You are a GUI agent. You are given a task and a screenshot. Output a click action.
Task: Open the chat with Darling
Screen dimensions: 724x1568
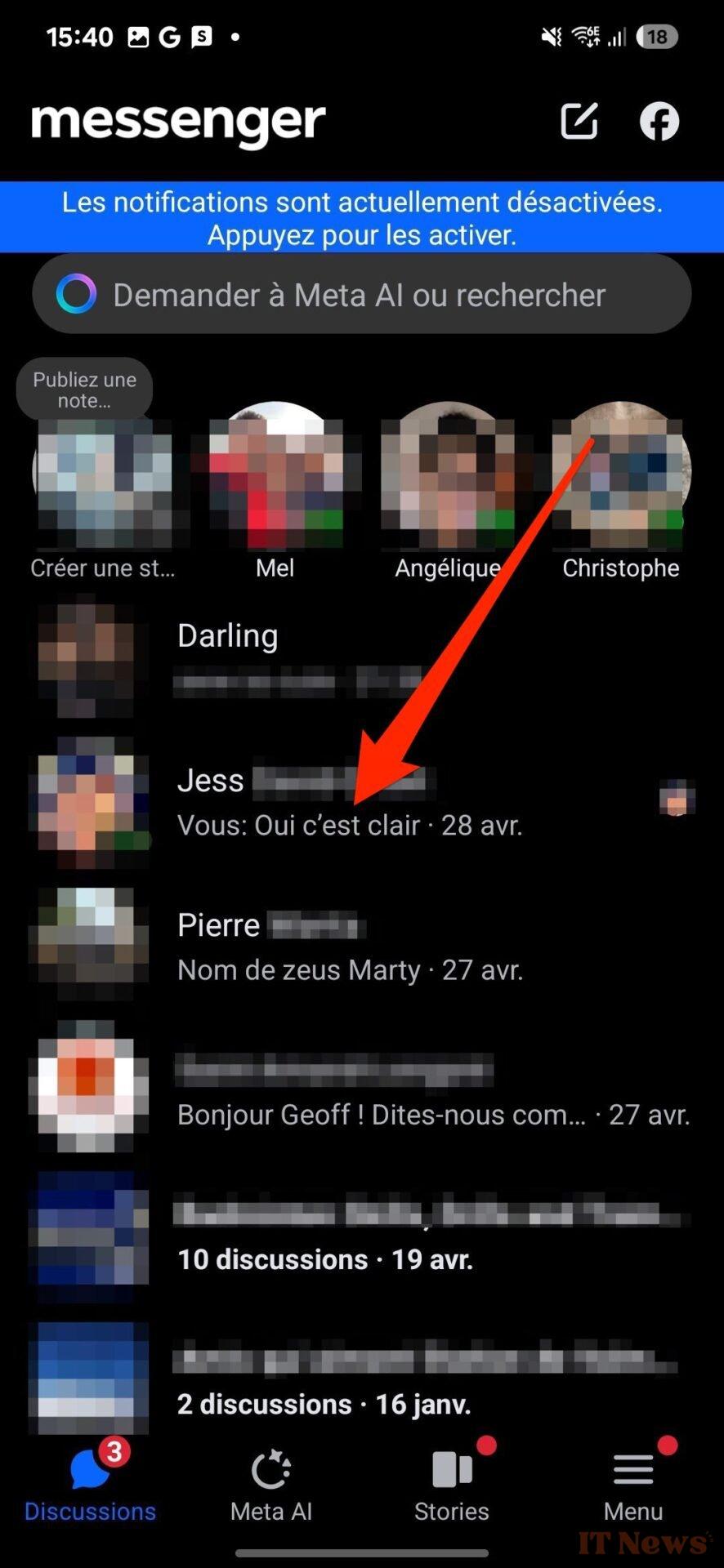coord(362,657)
